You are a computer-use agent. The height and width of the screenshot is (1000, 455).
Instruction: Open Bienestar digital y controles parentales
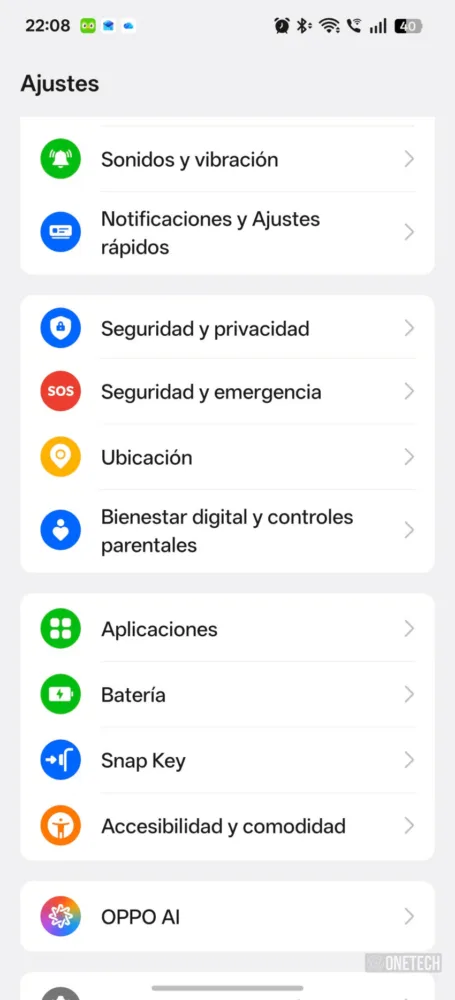click(227, 531)
